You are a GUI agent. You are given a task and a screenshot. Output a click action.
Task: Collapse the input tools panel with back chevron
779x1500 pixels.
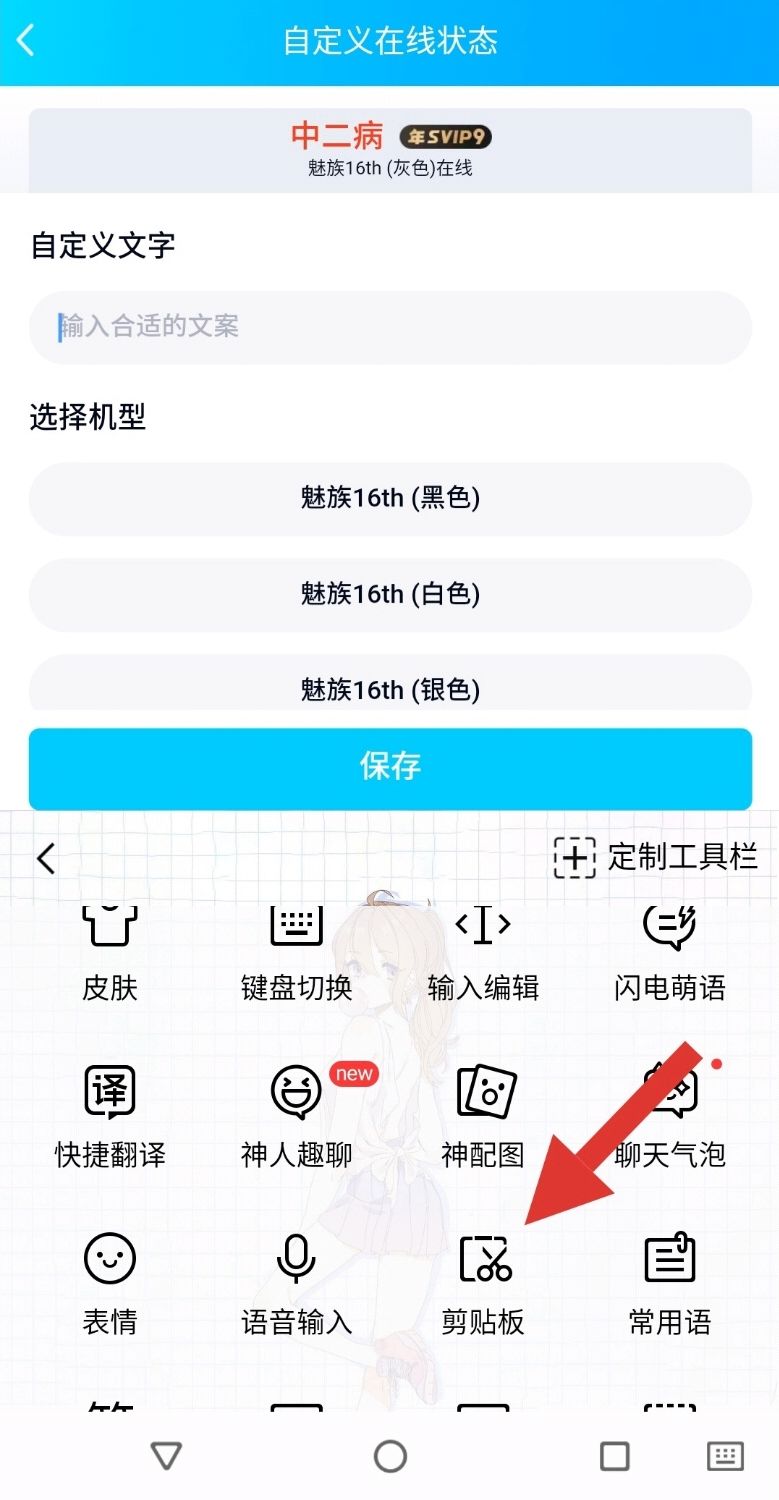coord(44,857)
